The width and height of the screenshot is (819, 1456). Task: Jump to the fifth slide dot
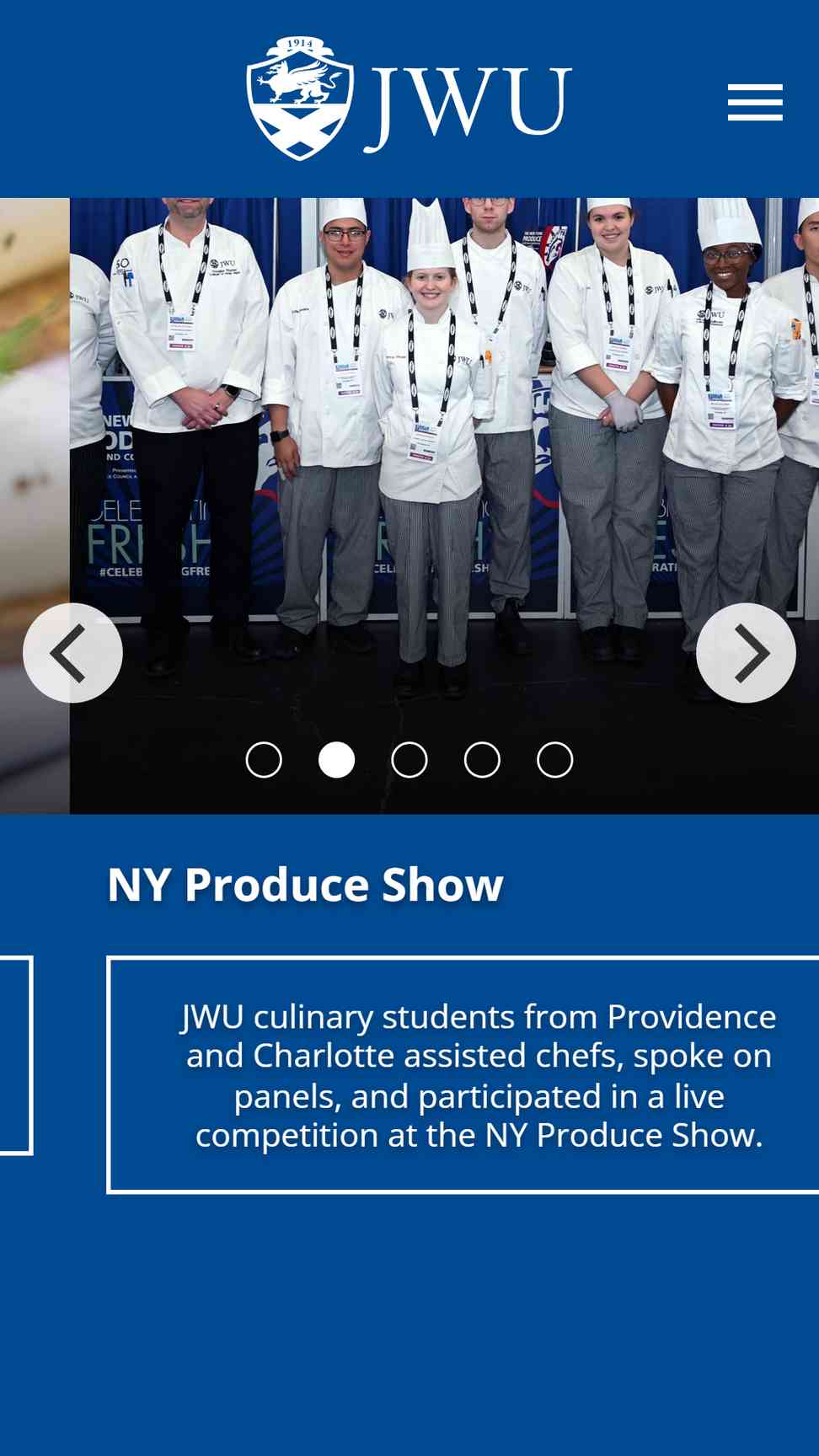click(x=555, y=760)
